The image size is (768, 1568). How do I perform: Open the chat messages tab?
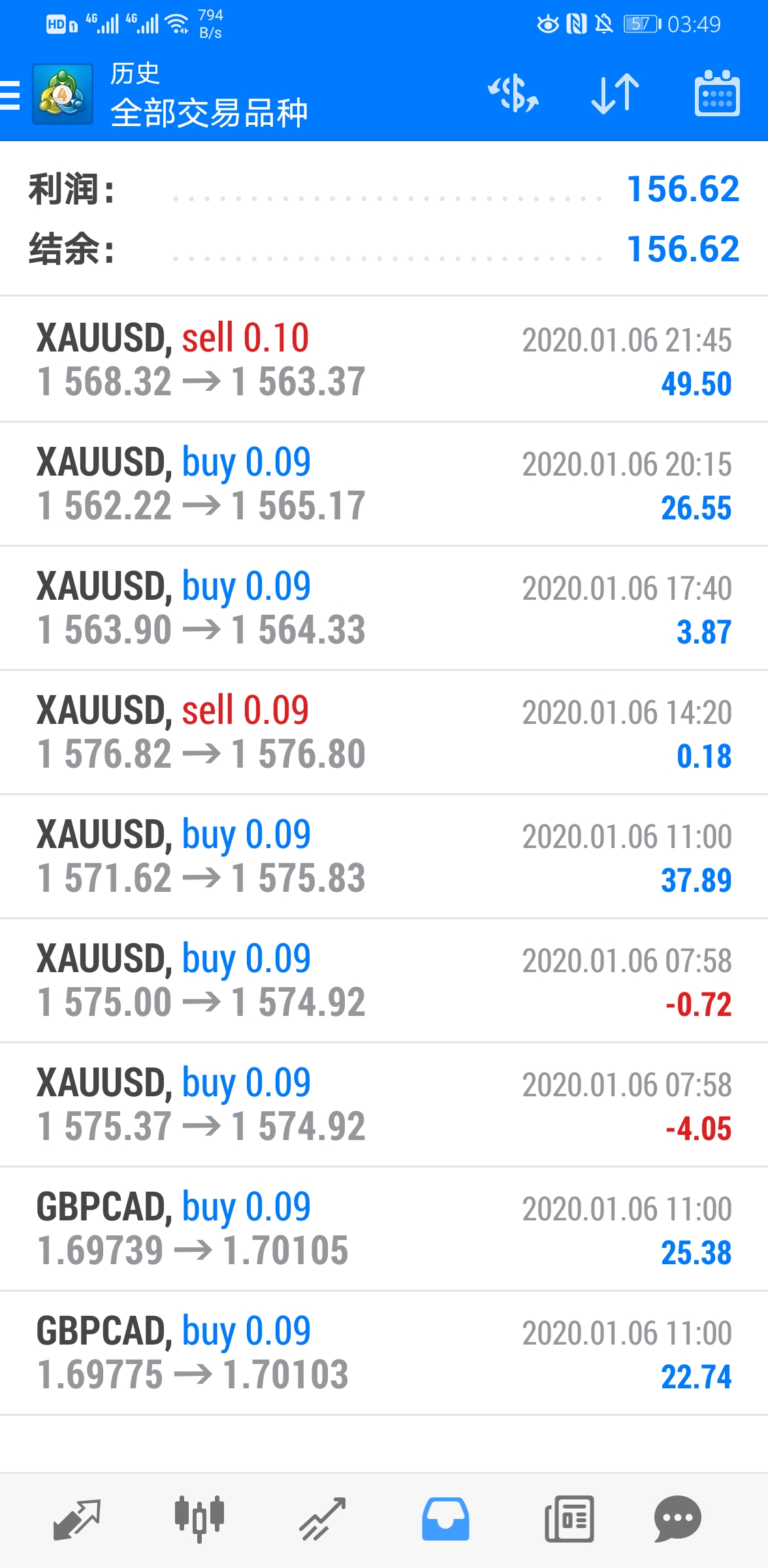[677, 1520]
